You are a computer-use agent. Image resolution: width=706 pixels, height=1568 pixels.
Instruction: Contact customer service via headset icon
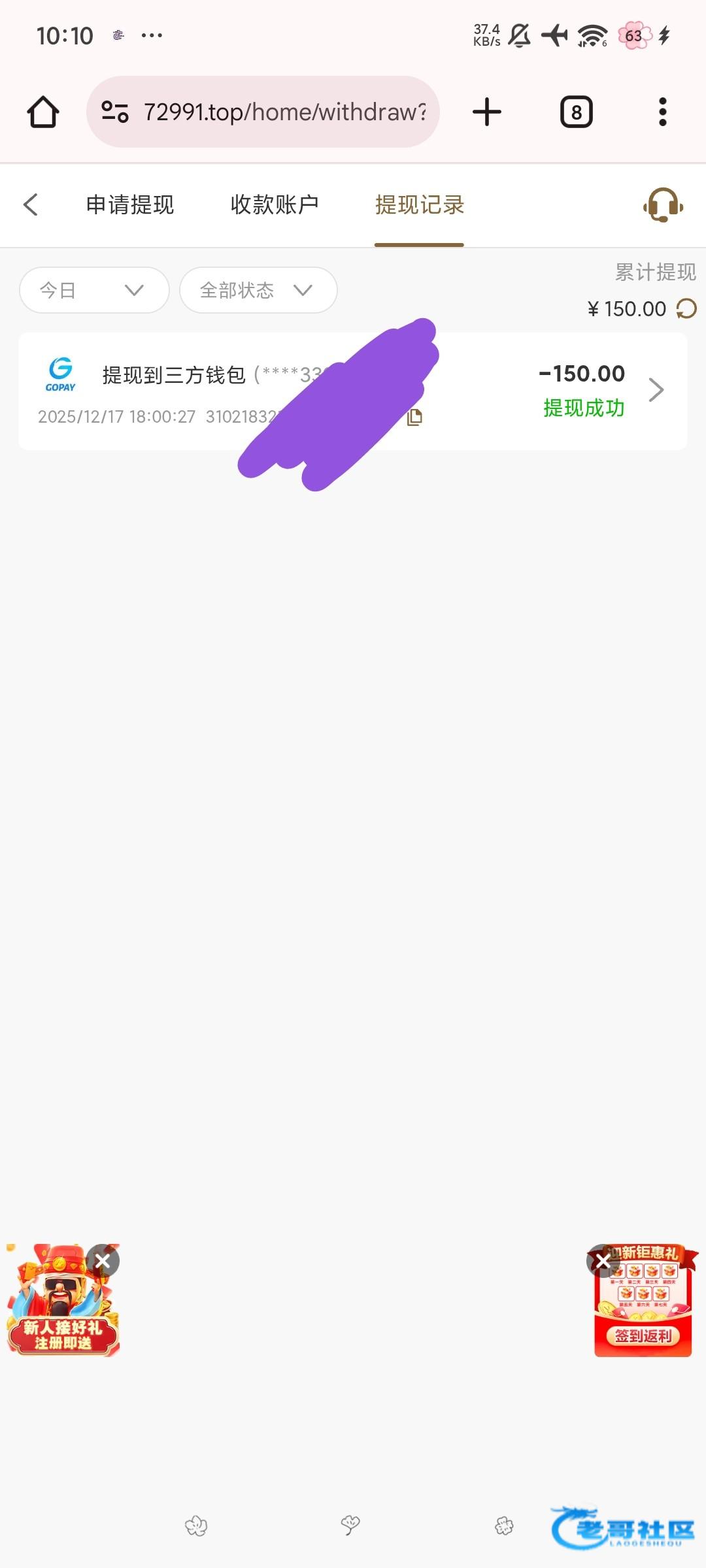click(x=663, y=205)
